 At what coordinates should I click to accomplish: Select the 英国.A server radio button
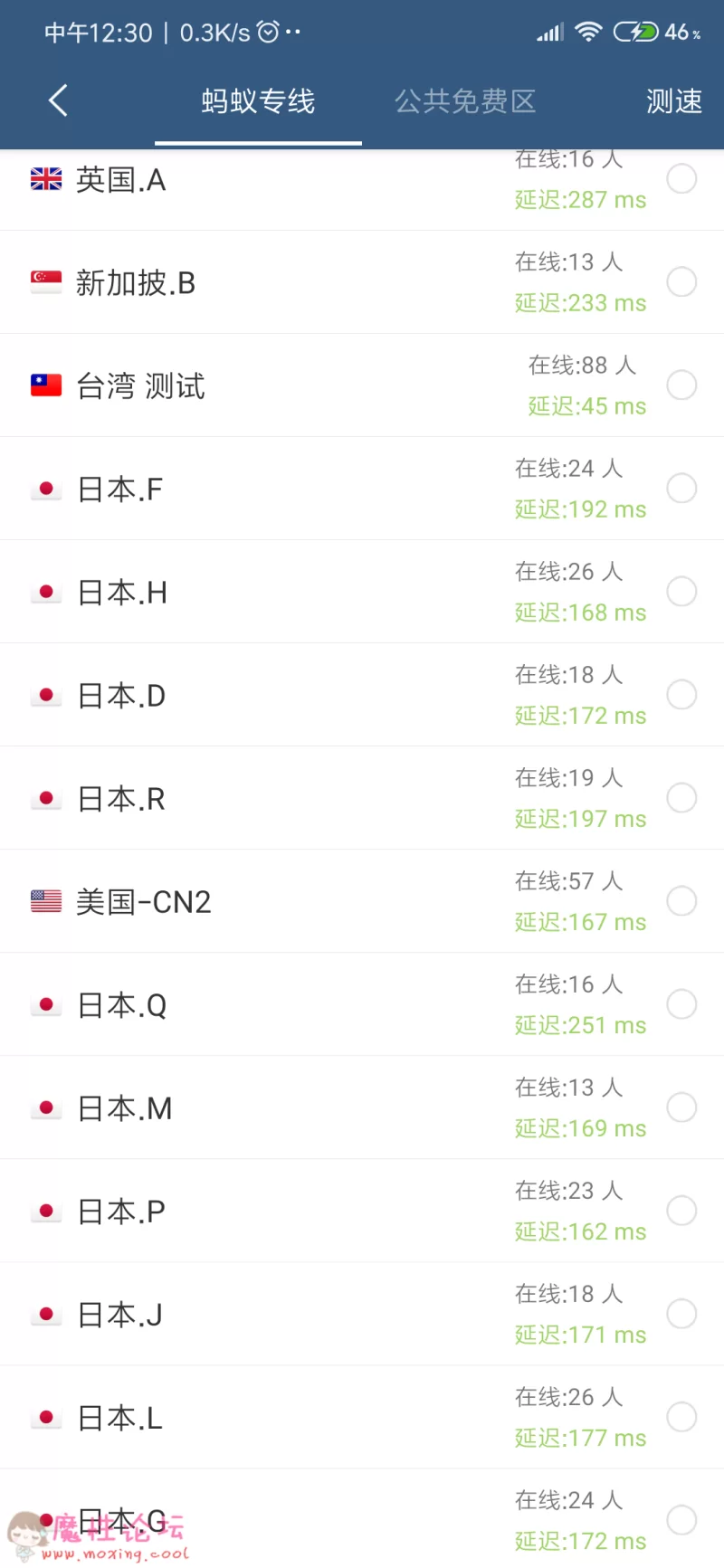click(x=681, y=179)
